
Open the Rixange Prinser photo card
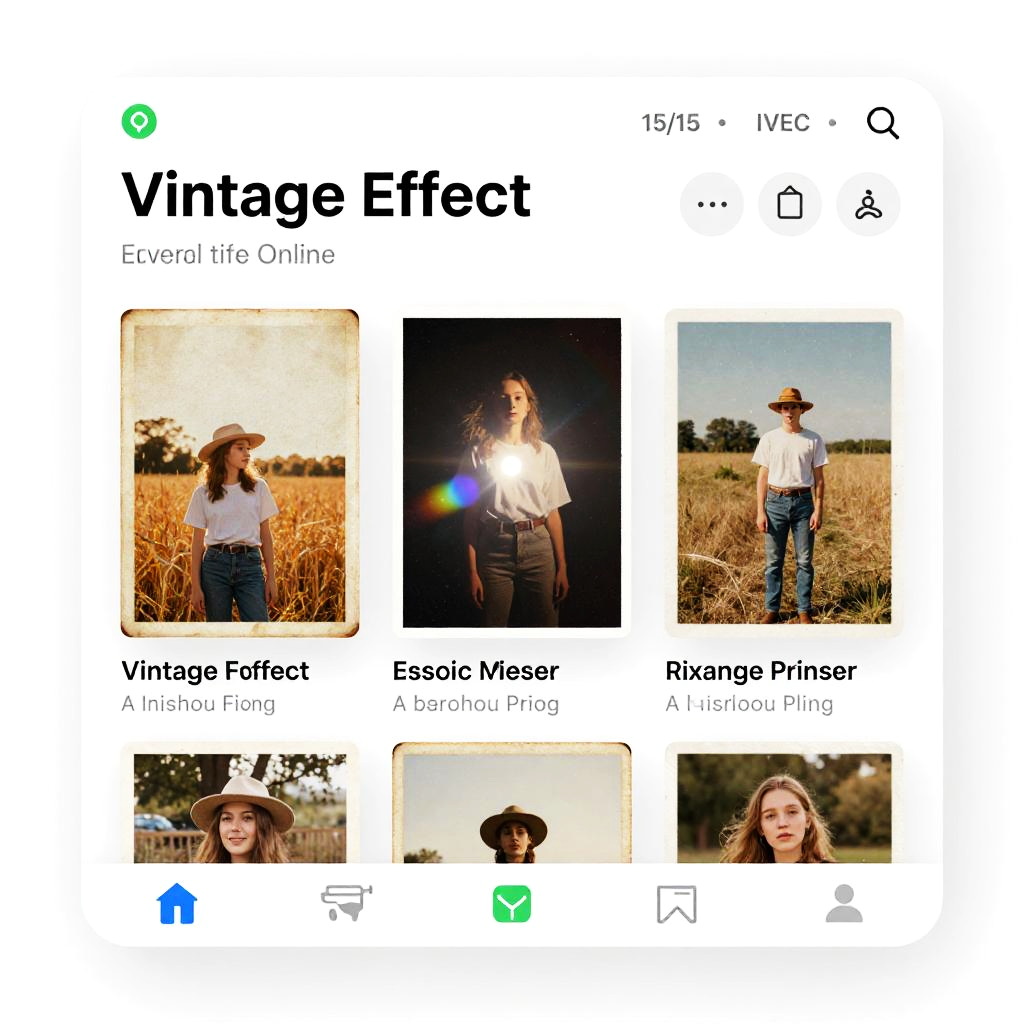click(x=784, y=473)
